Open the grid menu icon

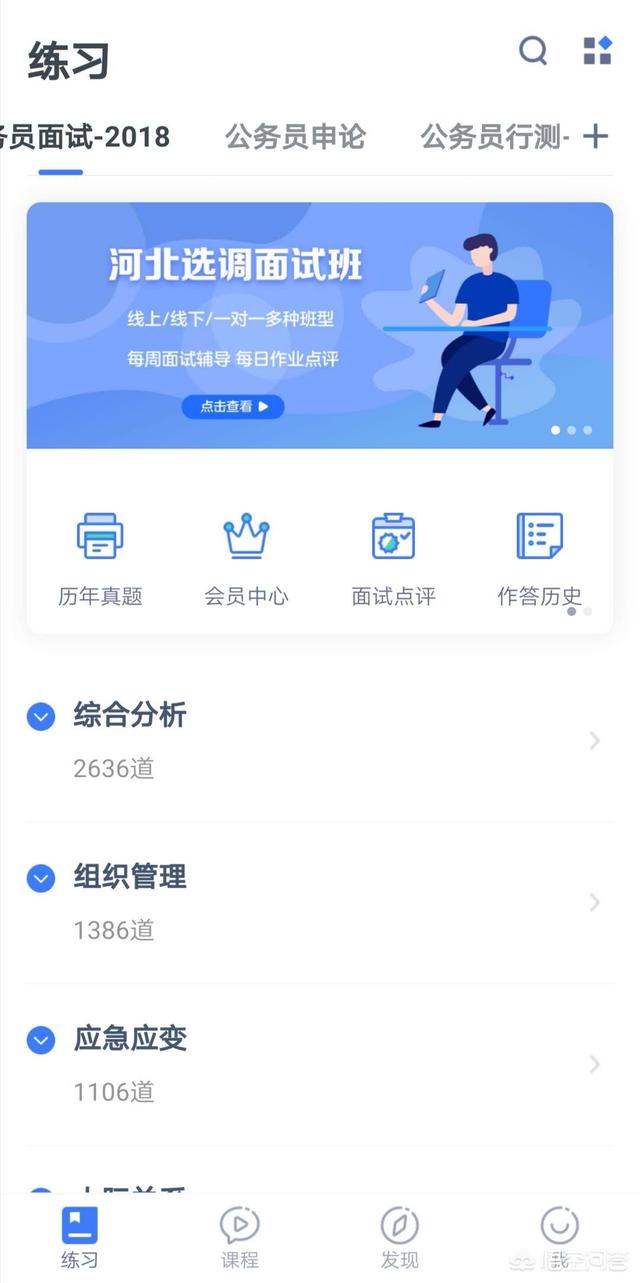(x=597, y=51)
